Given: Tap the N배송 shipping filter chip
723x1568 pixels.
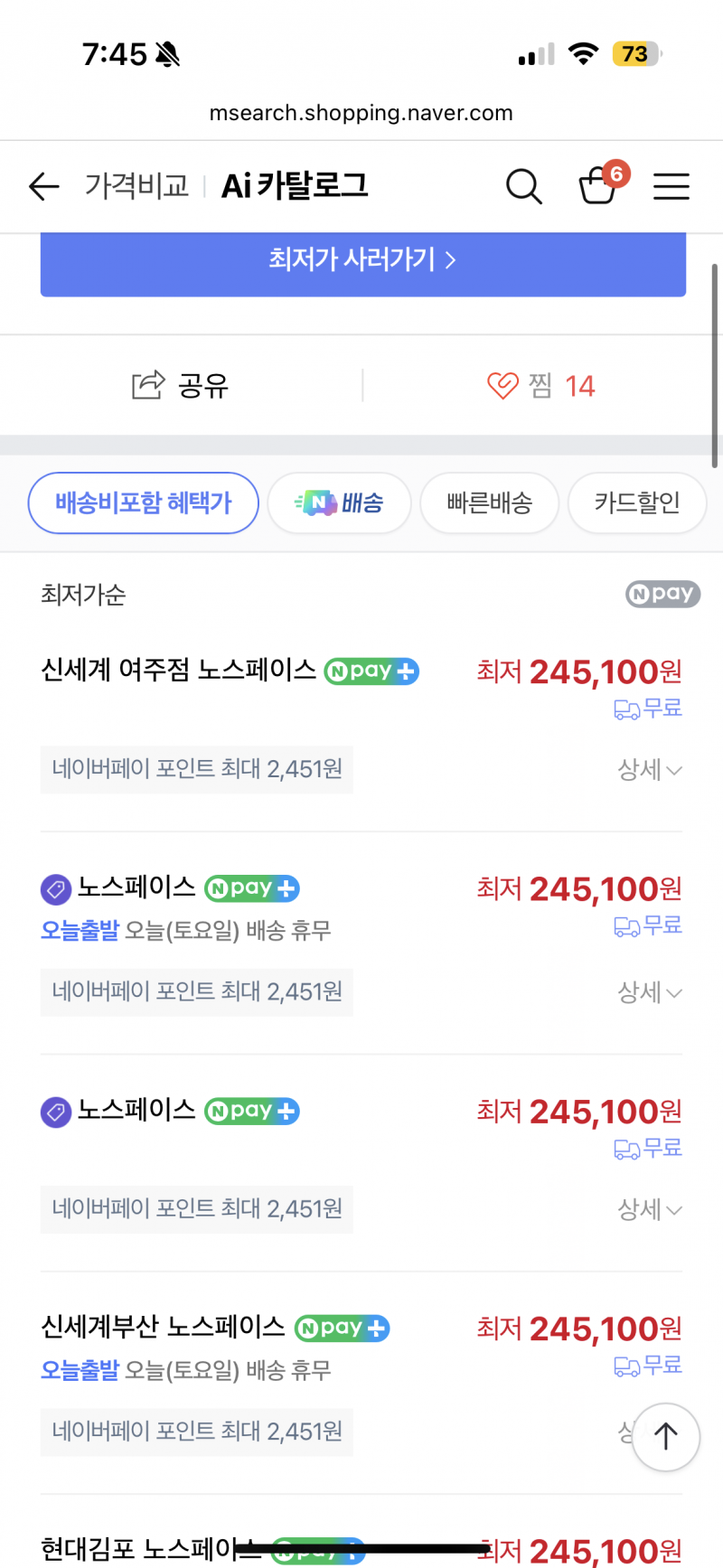Looking at the screenshot, I should click(x=339, y=503).
